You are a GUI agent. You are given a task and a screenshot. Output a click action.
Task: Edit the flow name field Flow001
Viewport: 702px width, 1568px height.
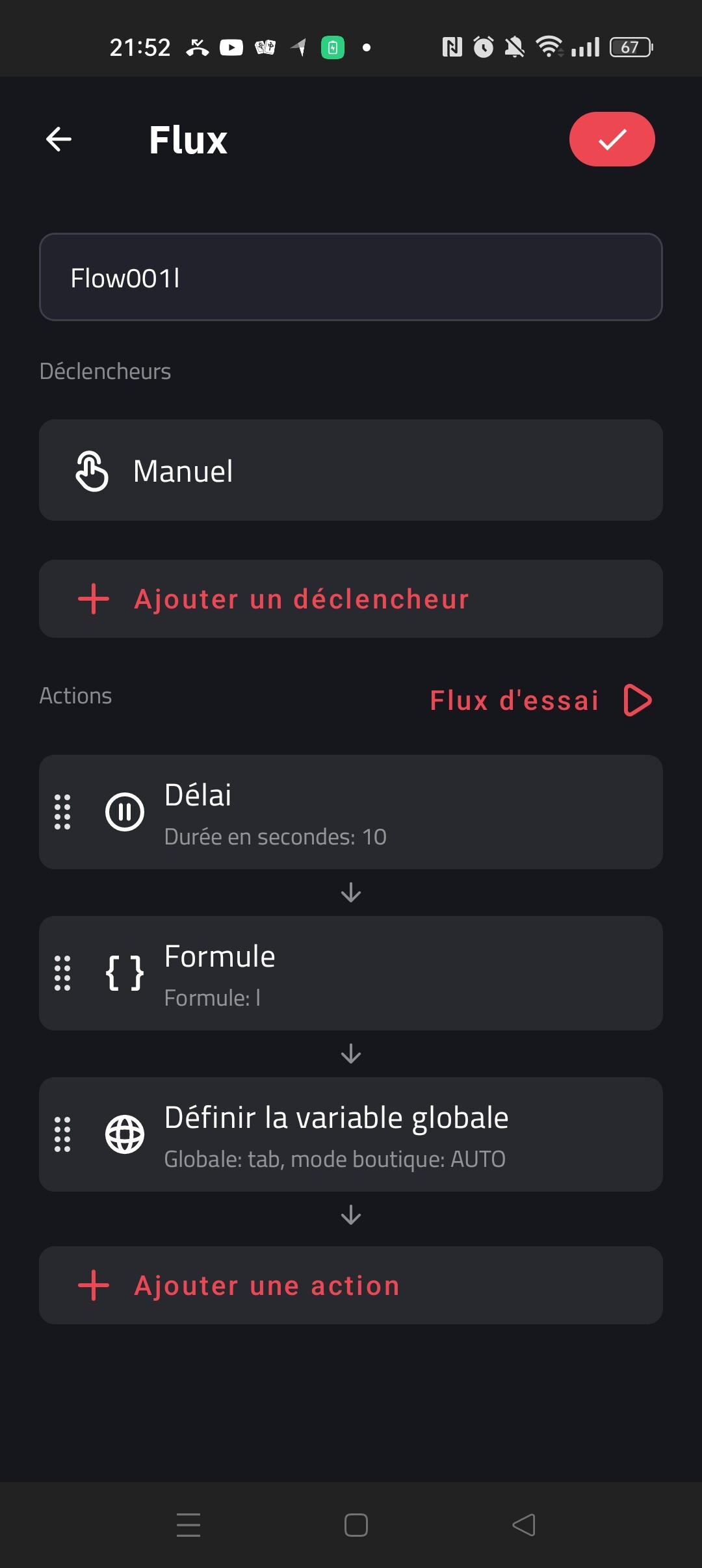click(x=351, y=277)
